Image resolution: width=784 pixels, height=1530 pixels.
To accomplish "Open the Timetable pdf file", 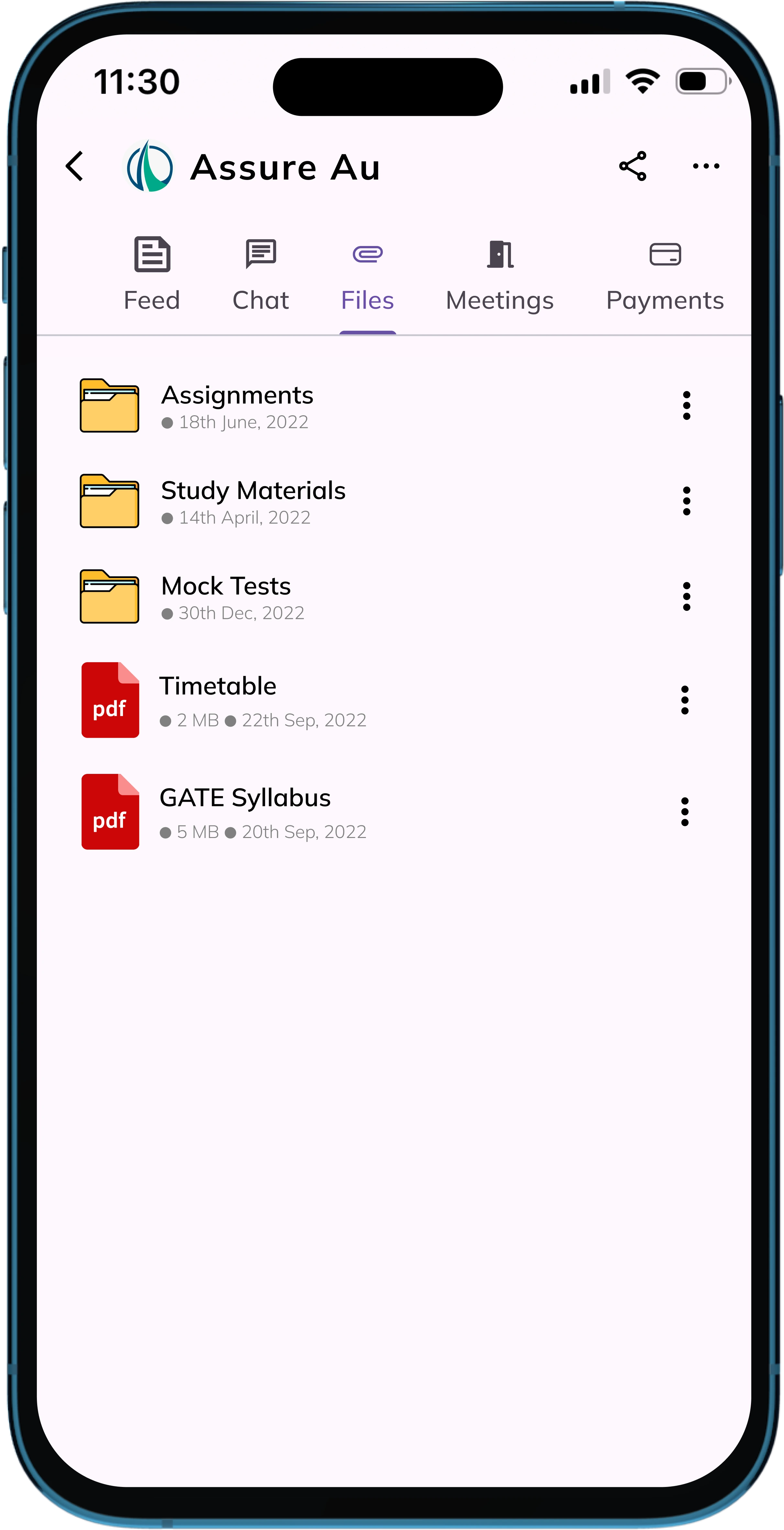I will (217, 700).
